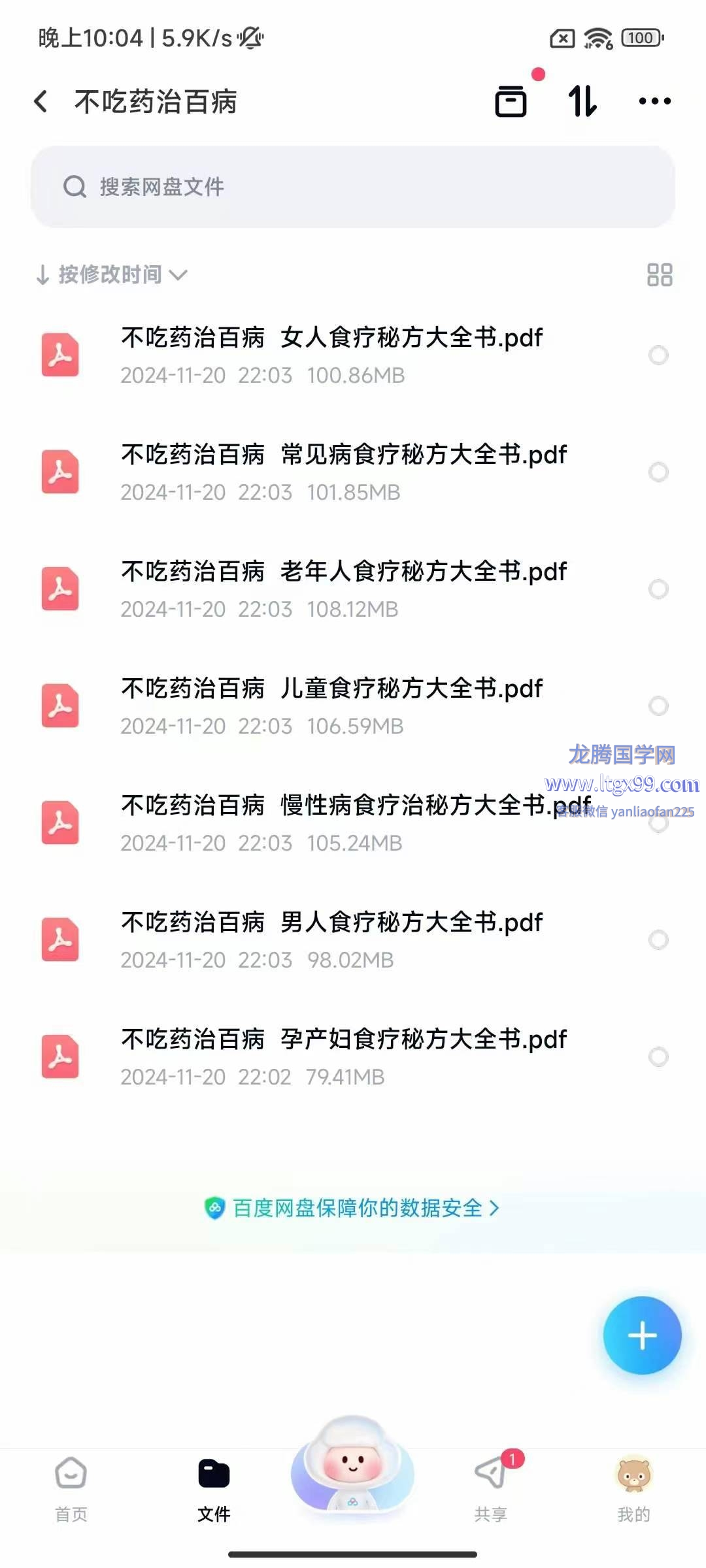706x1568 pixels.
Task: Open the transfer list icon
Action: coord(511,101)
